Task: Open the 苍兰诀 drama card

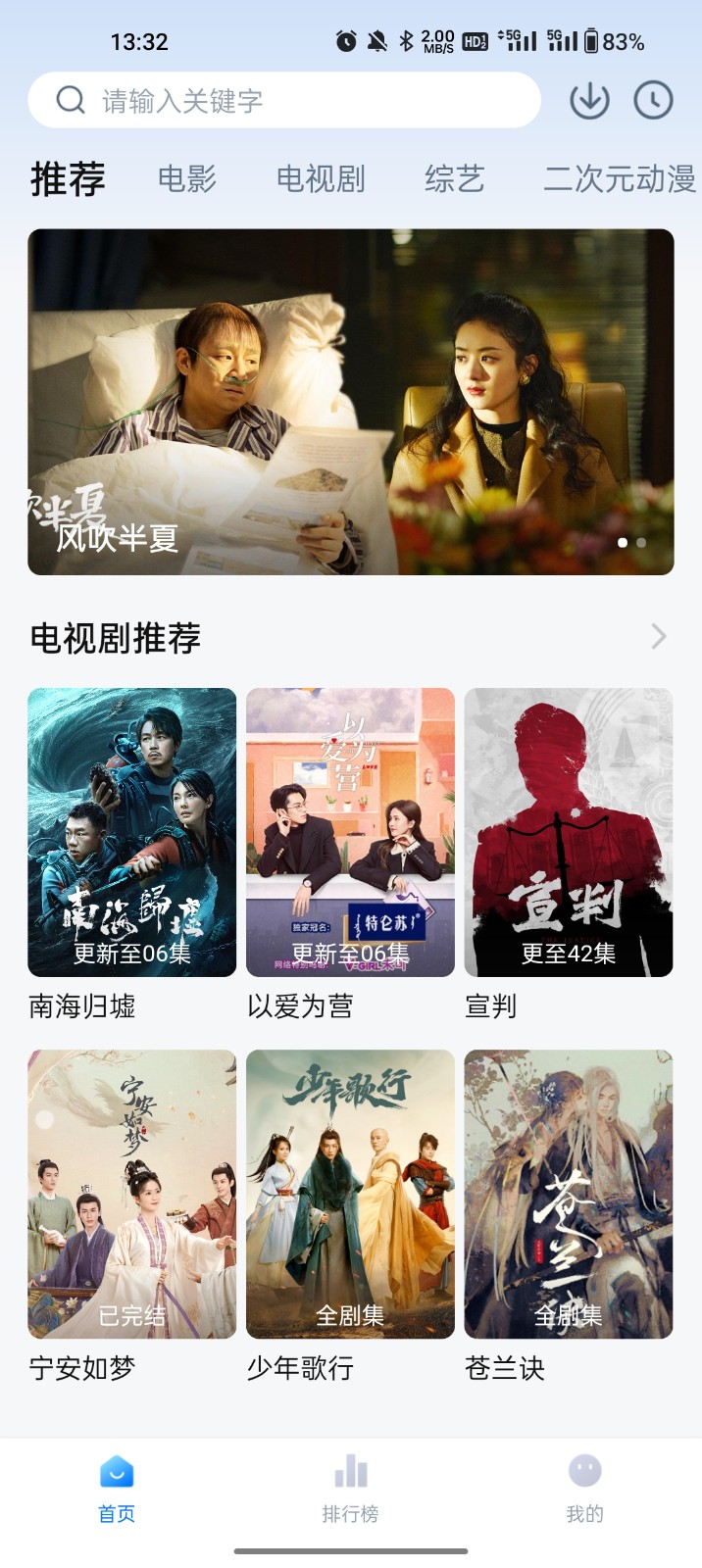Action: (x=569, y=1194)
